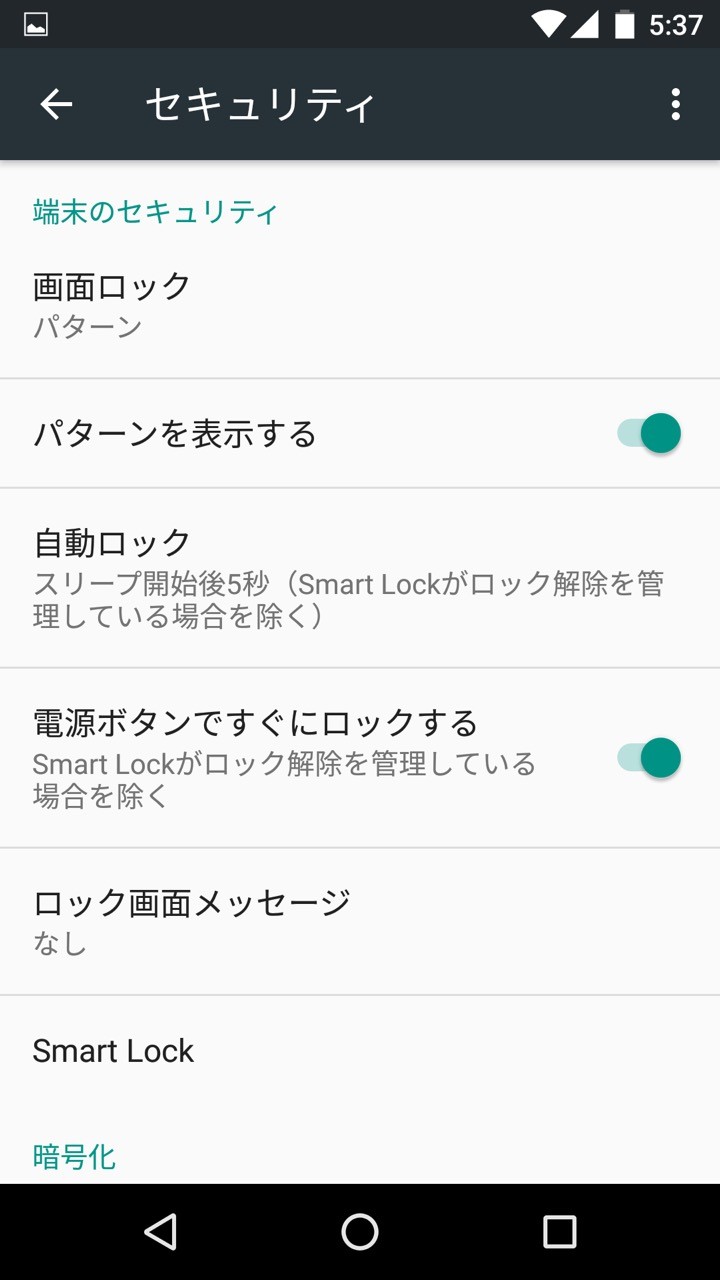The image size is (720, 1280).
Task: Disable 電源ボタンですぐにロックする switch
Action: 650,758
